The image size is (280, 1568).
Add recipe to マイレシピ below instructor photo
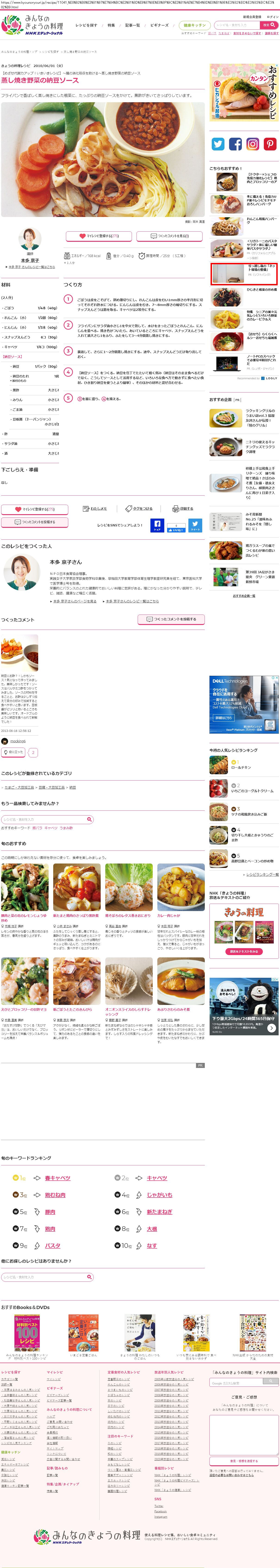pyautogui.click(x=99, y=236)
